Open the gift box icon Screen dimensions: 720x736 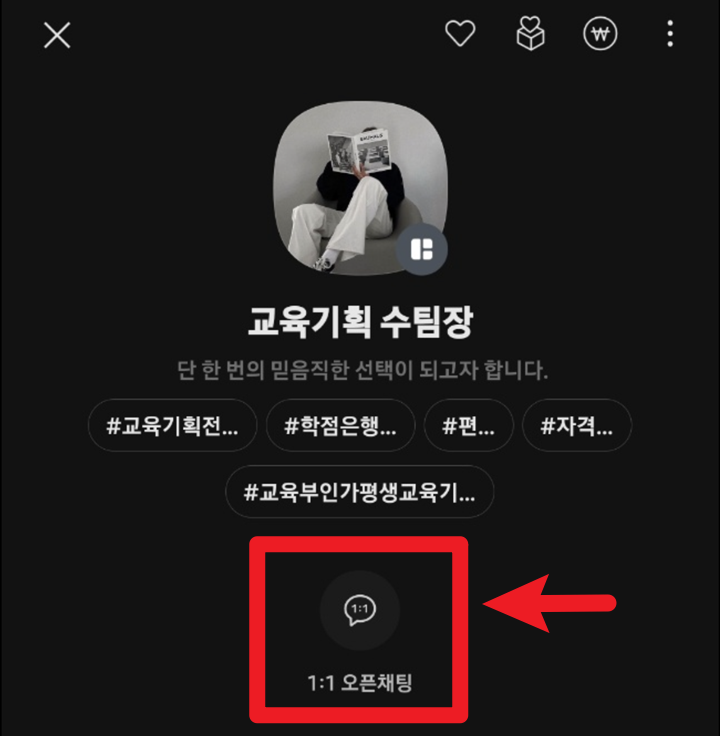[530, 34]
